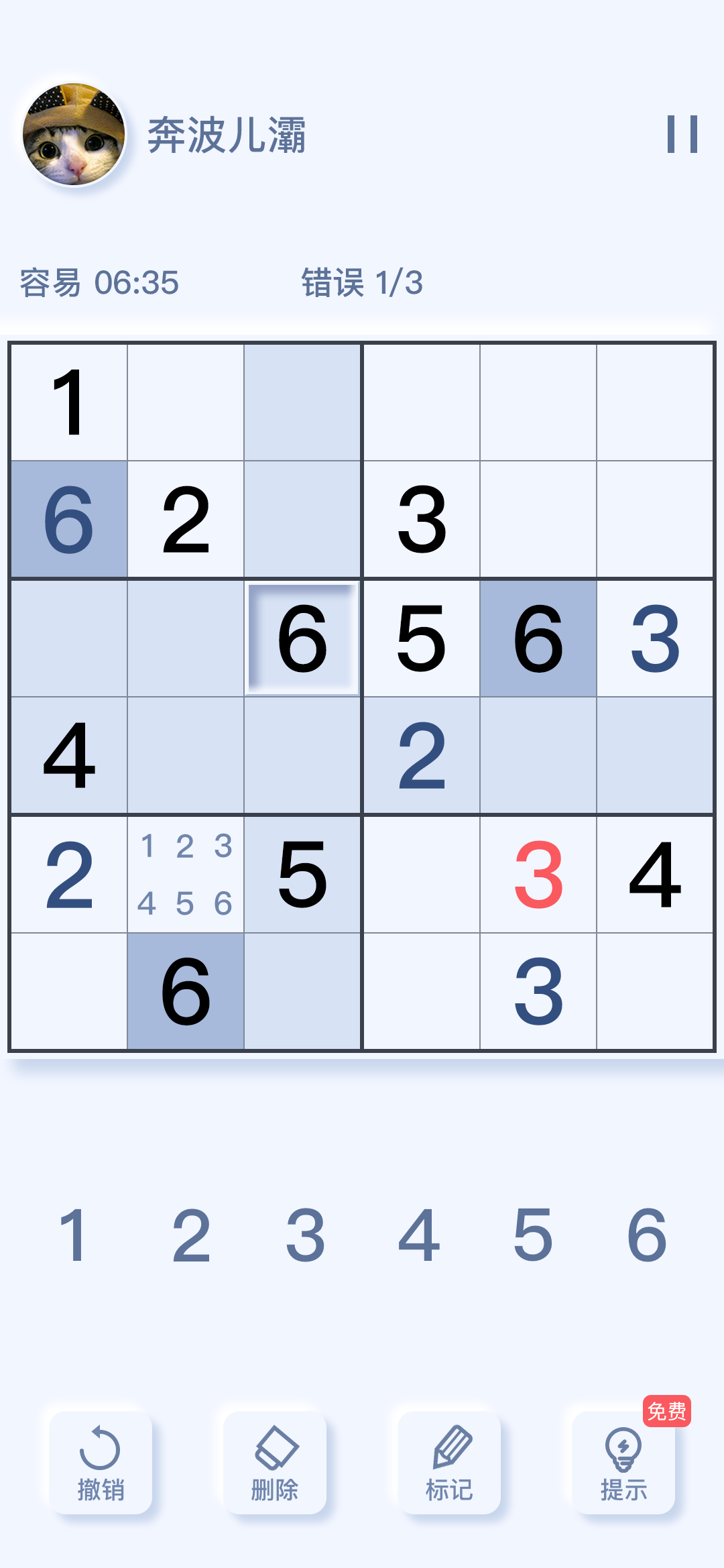The height and width of the screenshot is (1568, 724).
Task: Enter number 3 from the number pad
Action: pos(305,1235)
